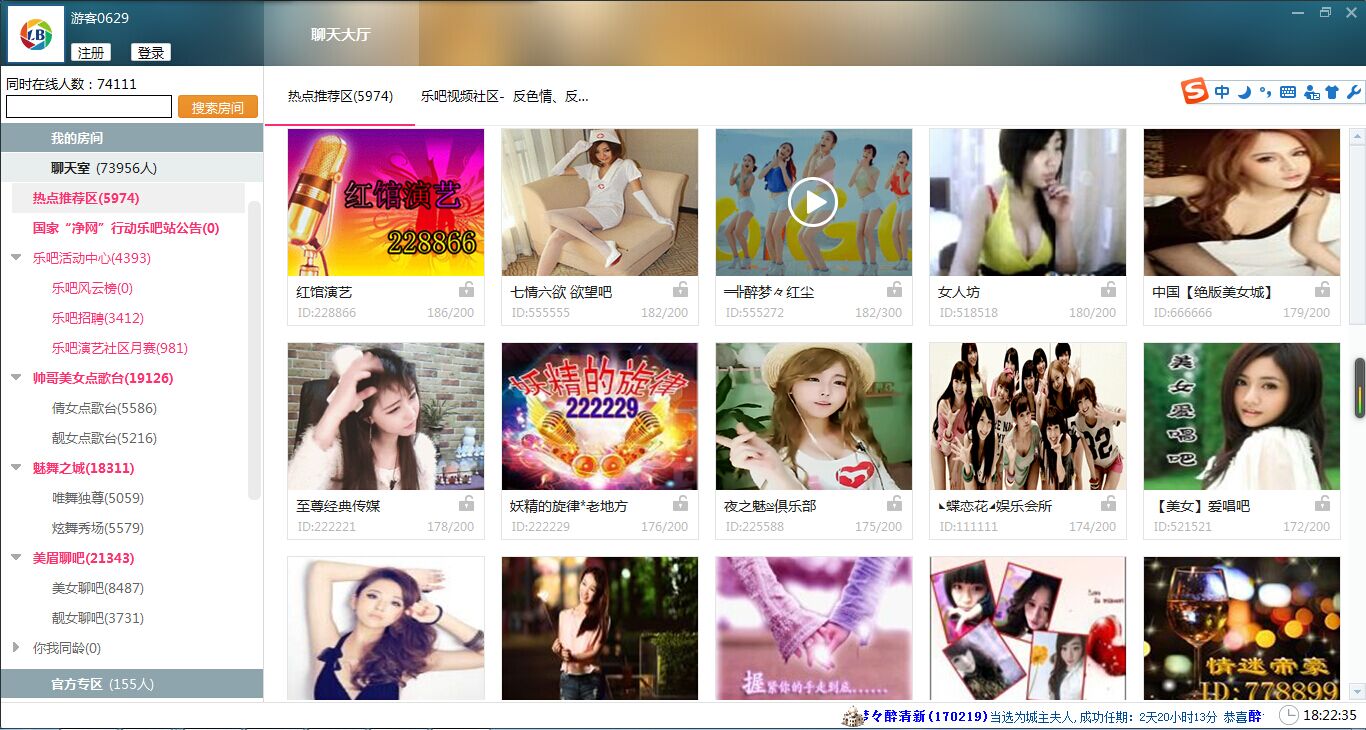
Task: Enter the 七情六欲 欲望吧 room
Action: [x=599, y=203]
